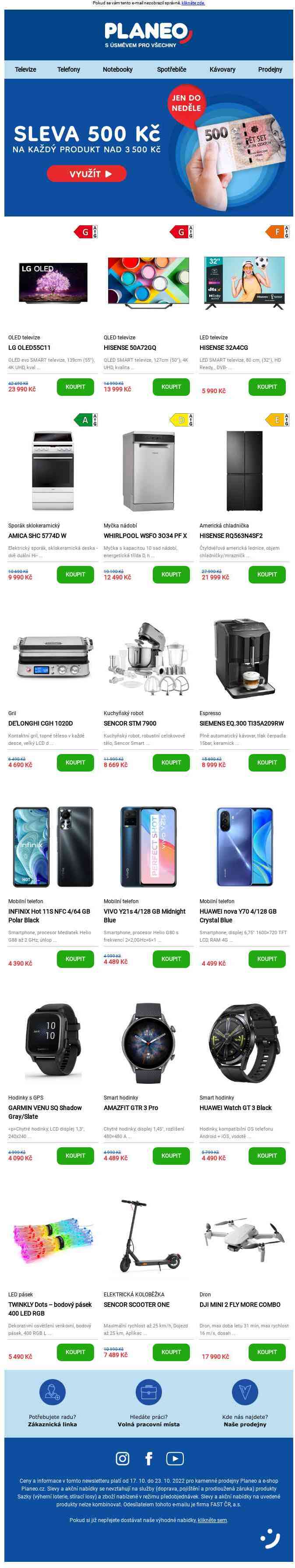Buy the GARMIN Venu SQ watch
295x1568 pixels.
click(x=76, y=1155)
